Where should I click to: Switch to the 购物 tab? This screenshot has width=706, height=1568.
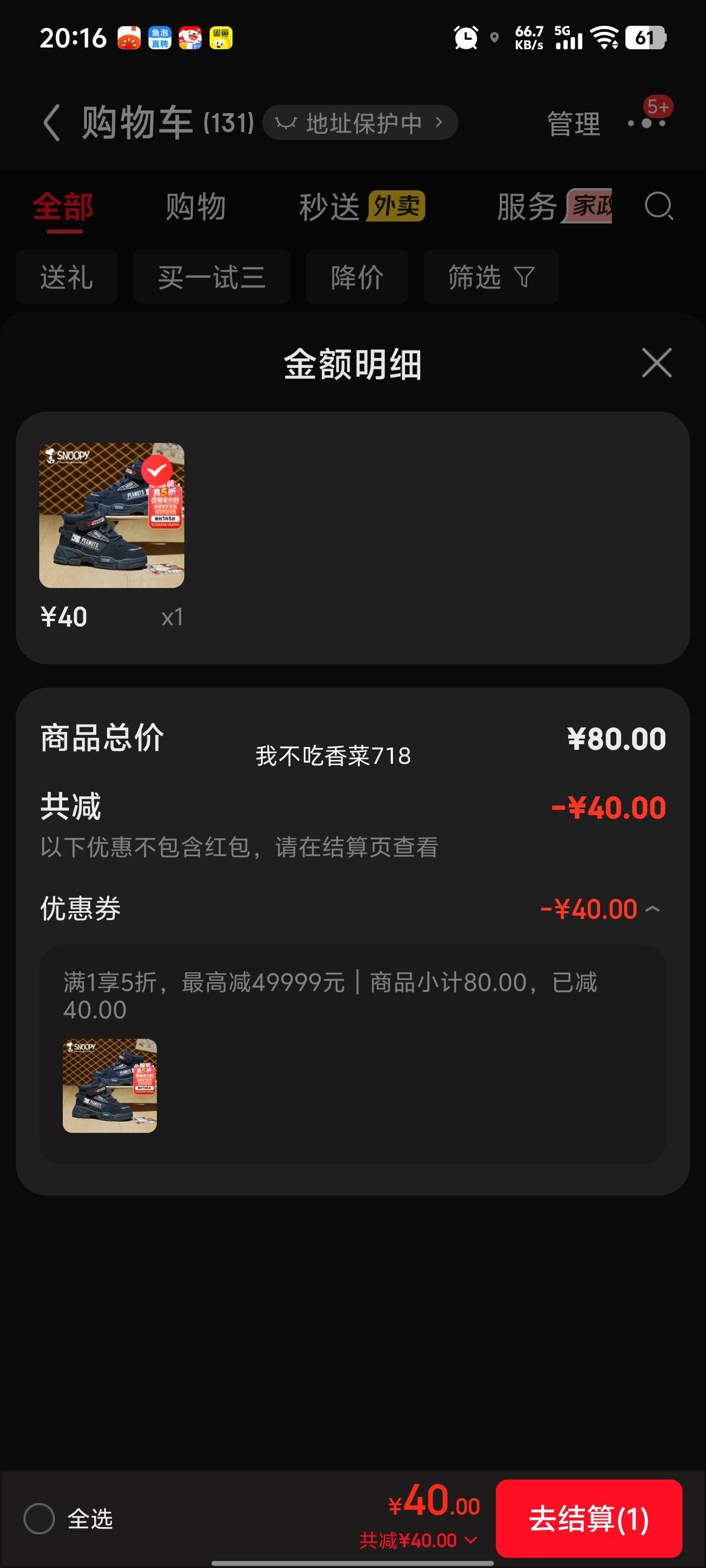tap(196, 207)
